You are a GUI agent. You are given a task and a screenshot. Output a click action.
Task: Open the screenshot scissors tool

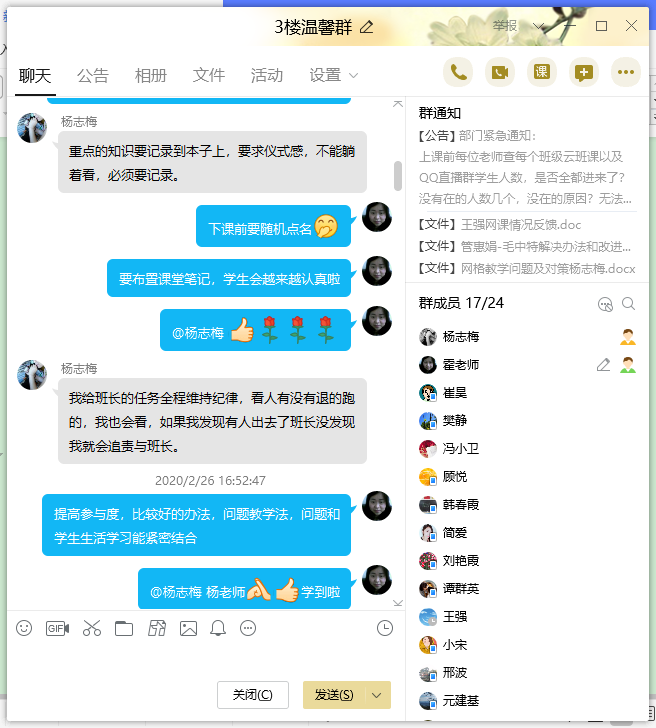92,628
